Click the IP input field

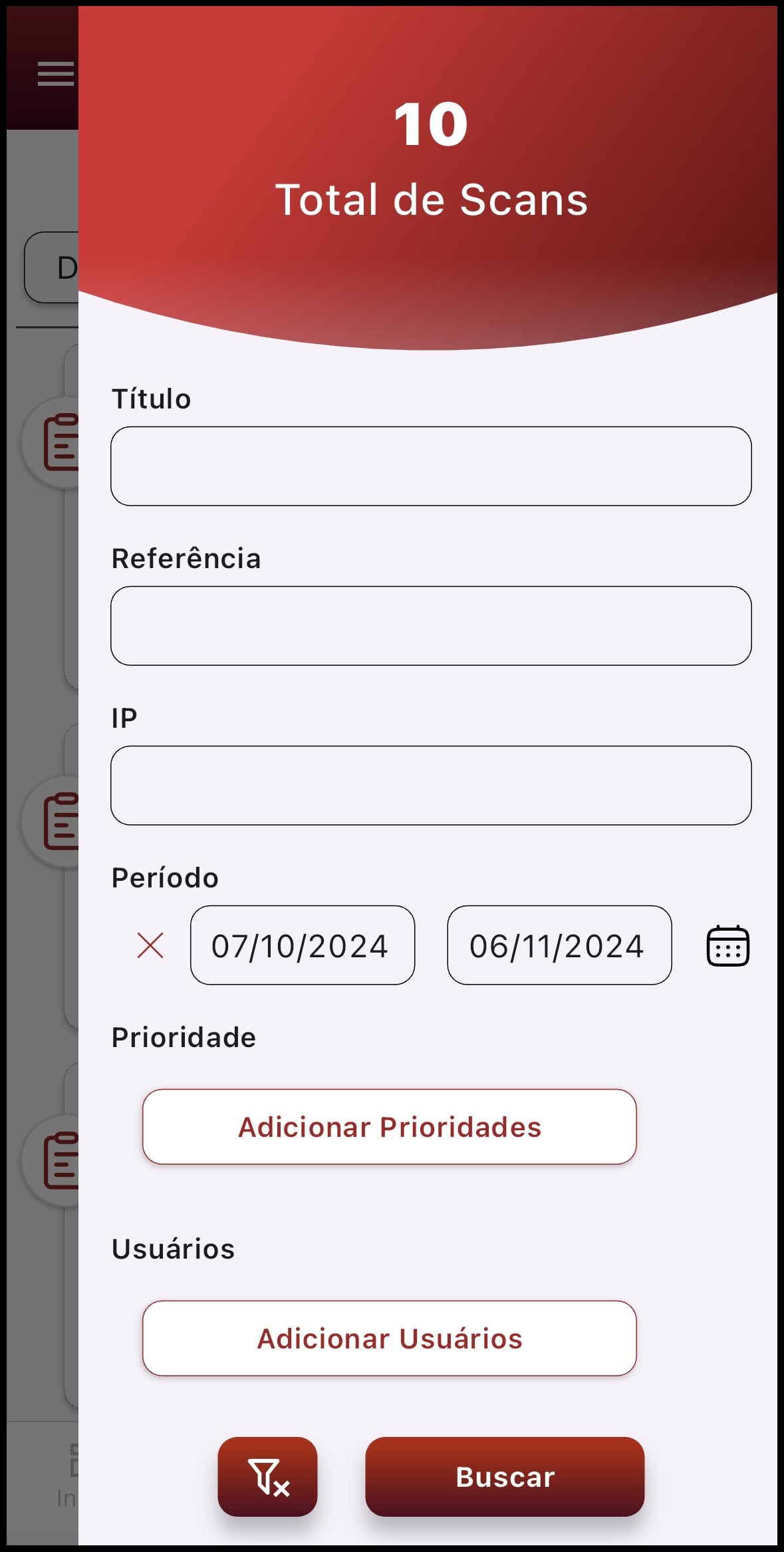pos(431,785)
